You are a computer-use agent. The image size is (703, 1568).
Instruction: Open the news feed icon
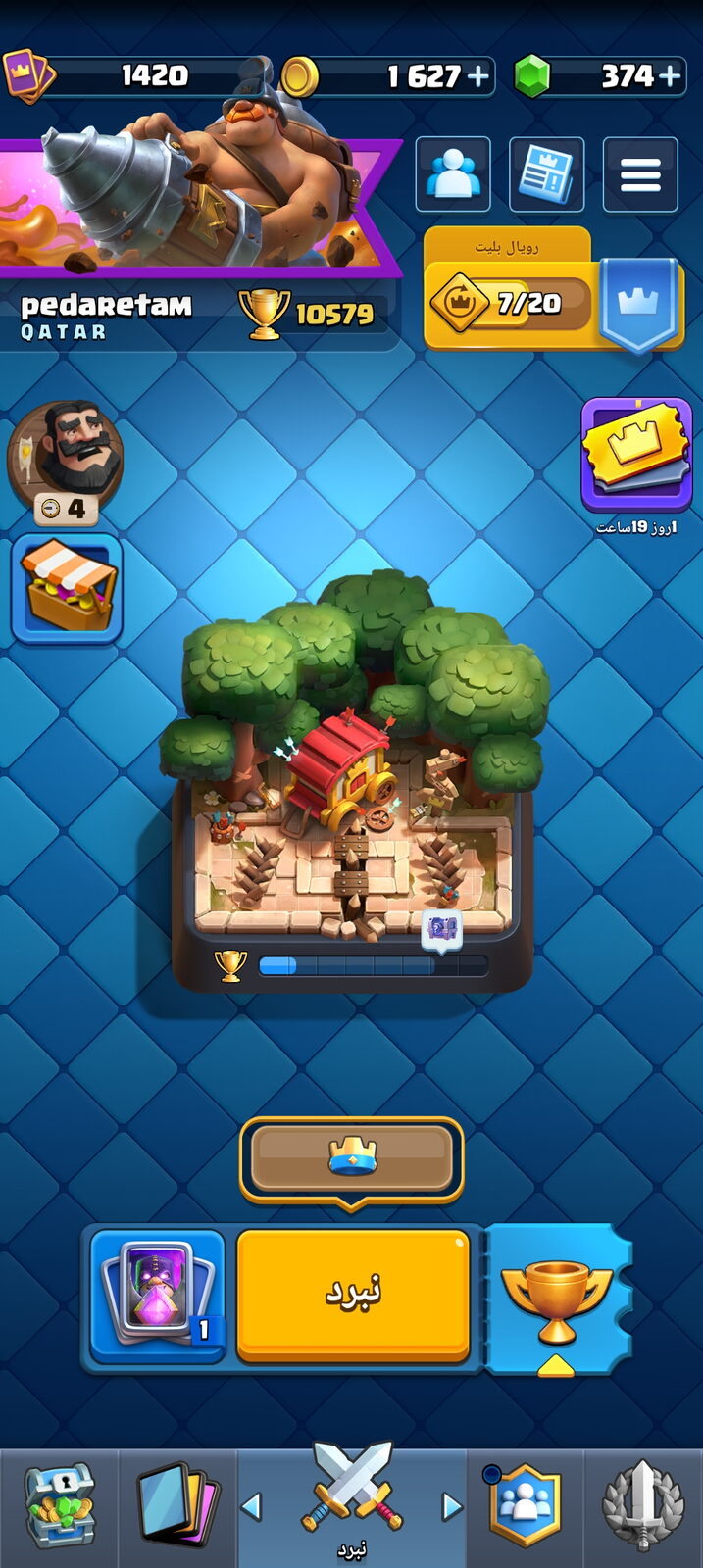click(547, 174)
